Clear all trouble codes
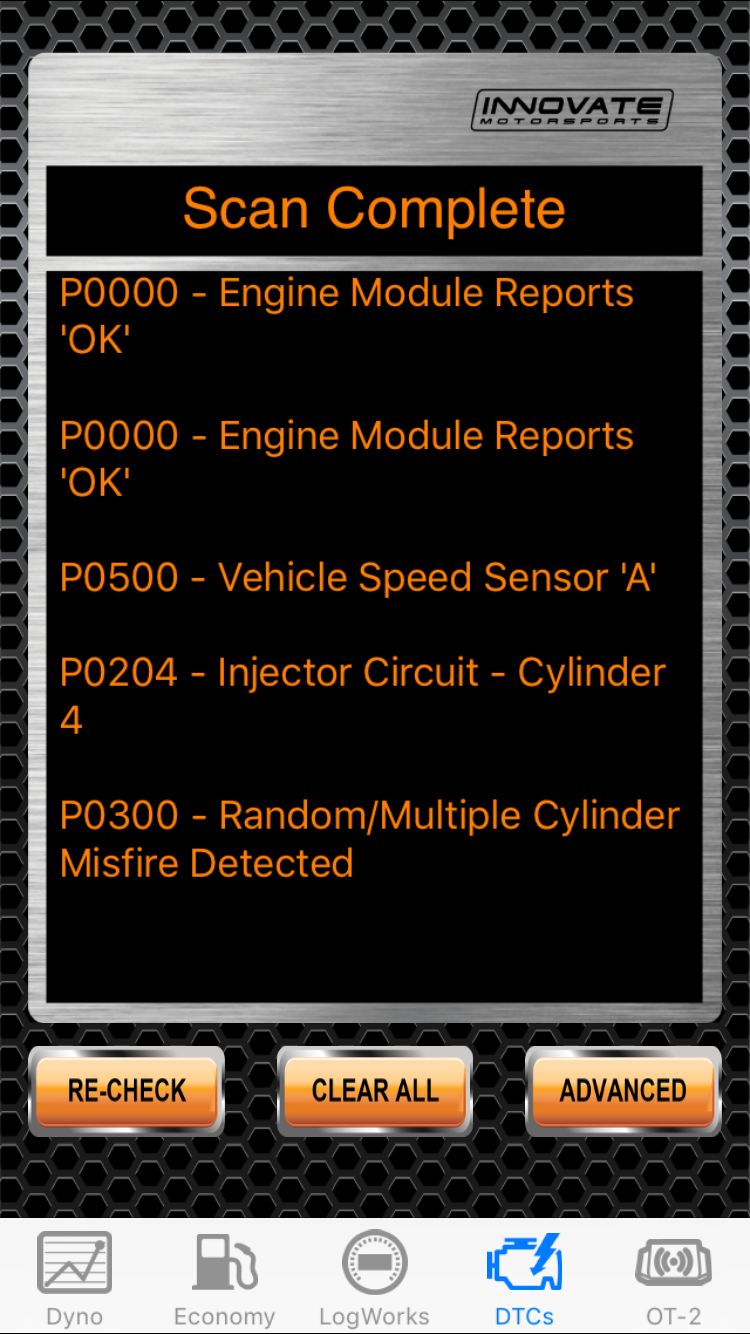The height and width of the screenshot is (1334, 750). coord(375,1091)
